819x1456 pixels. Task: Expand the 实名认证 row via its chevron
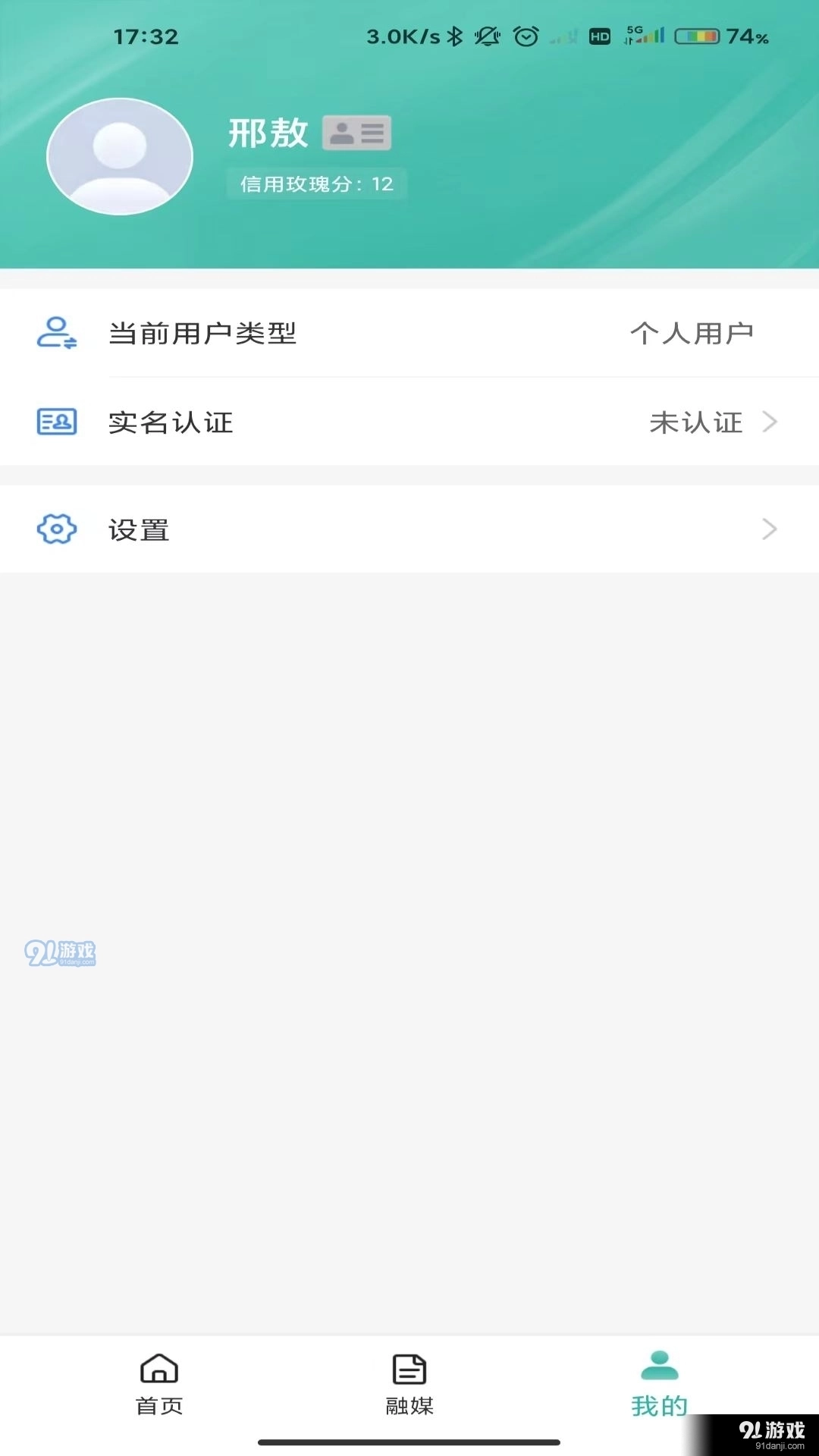pos(770,422)
